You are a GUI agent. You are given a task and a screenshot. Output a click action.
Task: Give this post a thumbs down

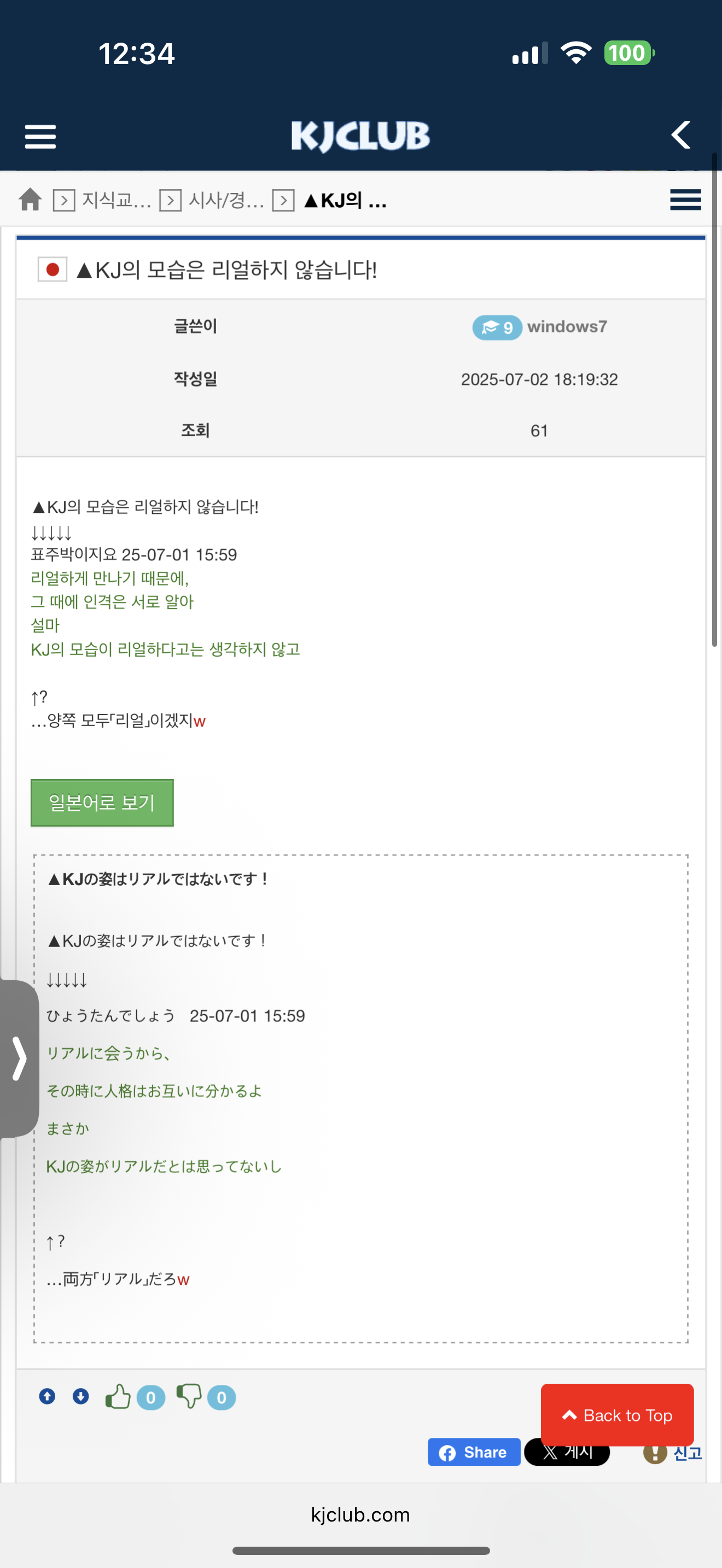[x=189, y=1396]
